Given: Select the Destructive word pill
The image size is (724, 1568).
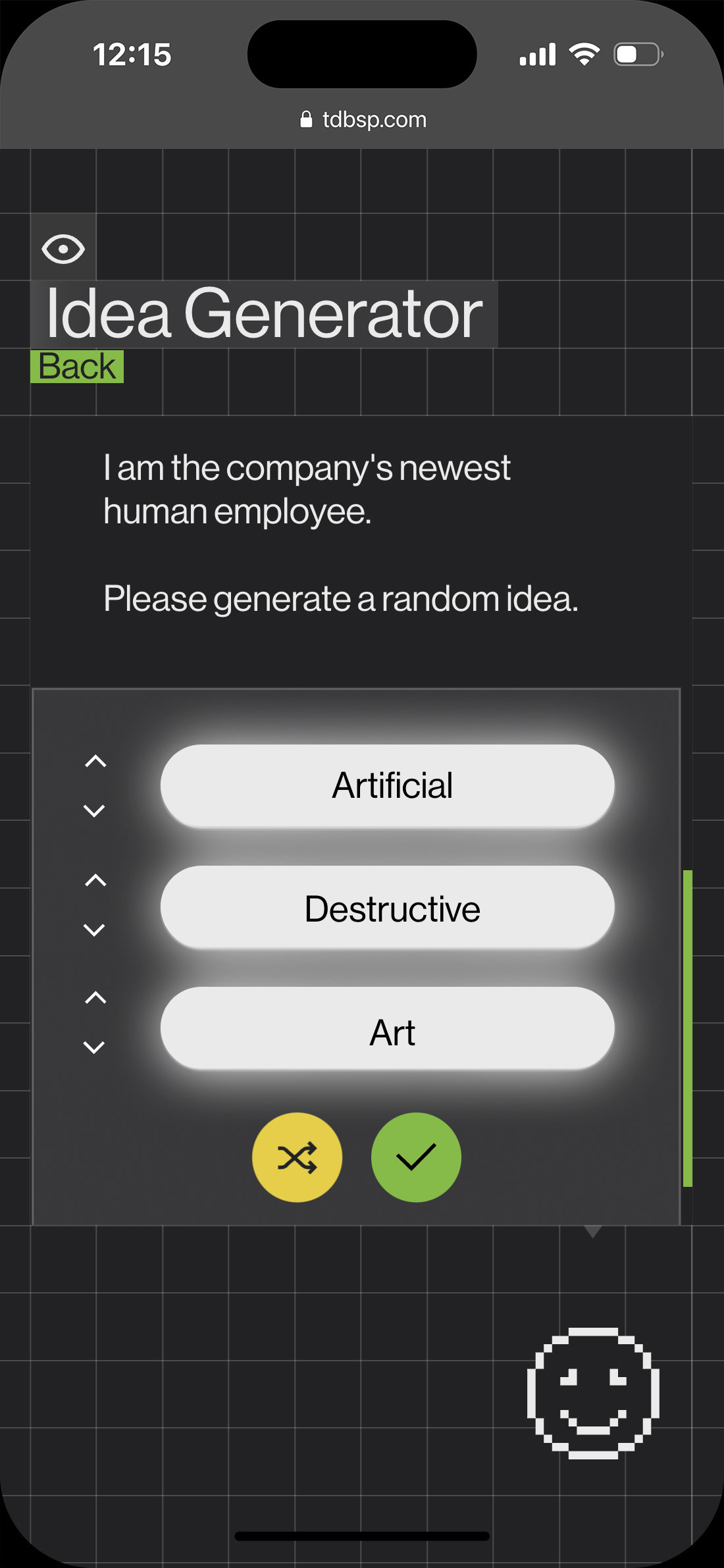Looking at the screenshot, I should 388,908.
